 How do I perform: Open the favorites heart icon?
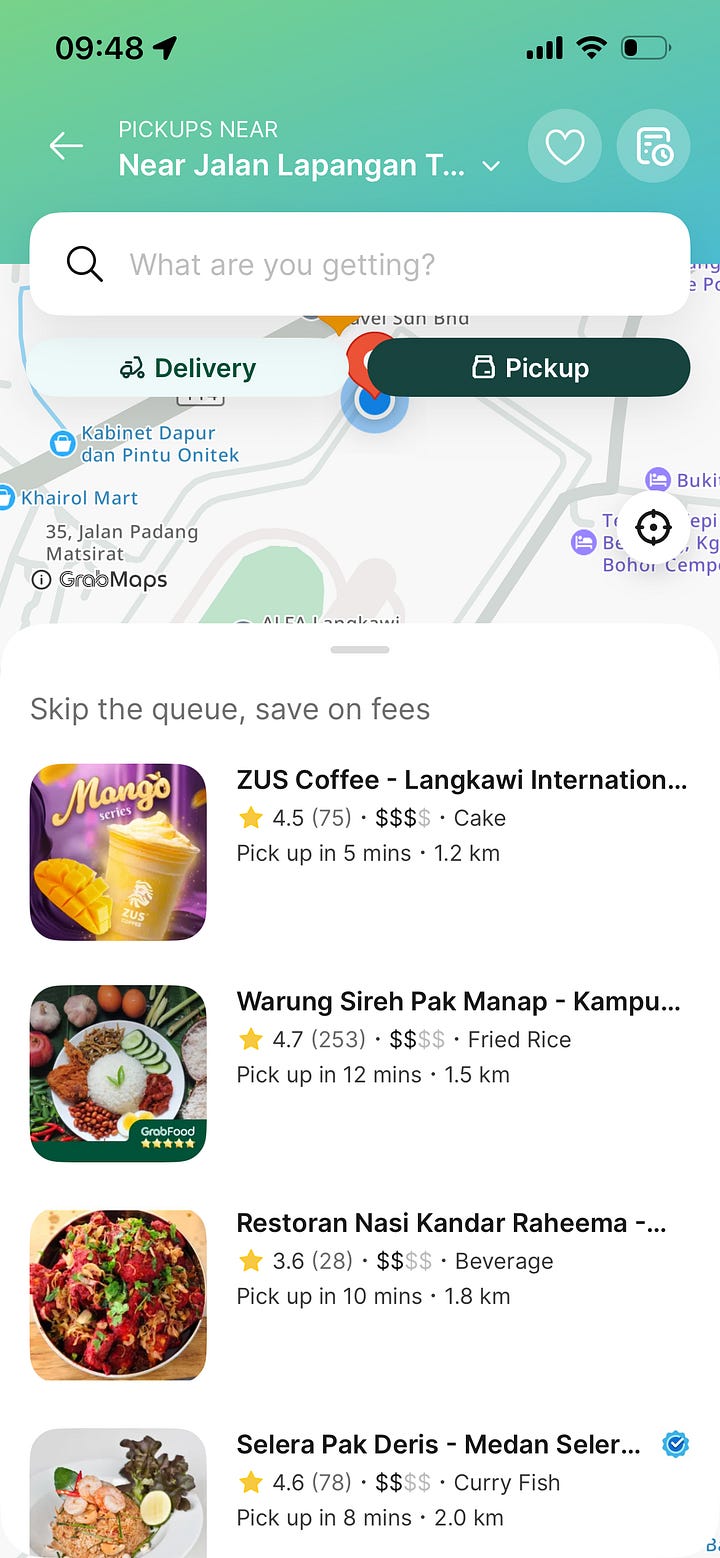[564, 146]
